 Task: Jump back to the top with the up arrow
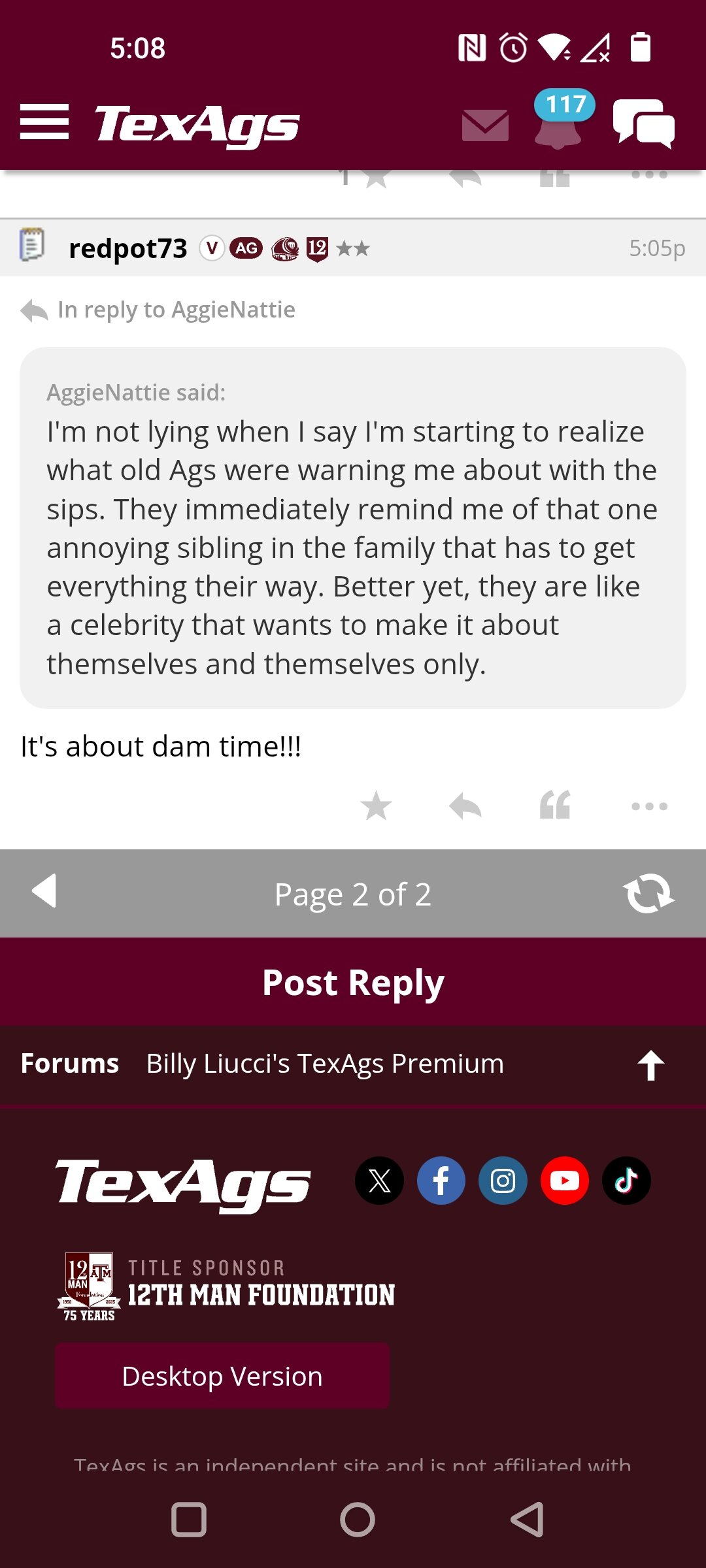click(650, 1065)
